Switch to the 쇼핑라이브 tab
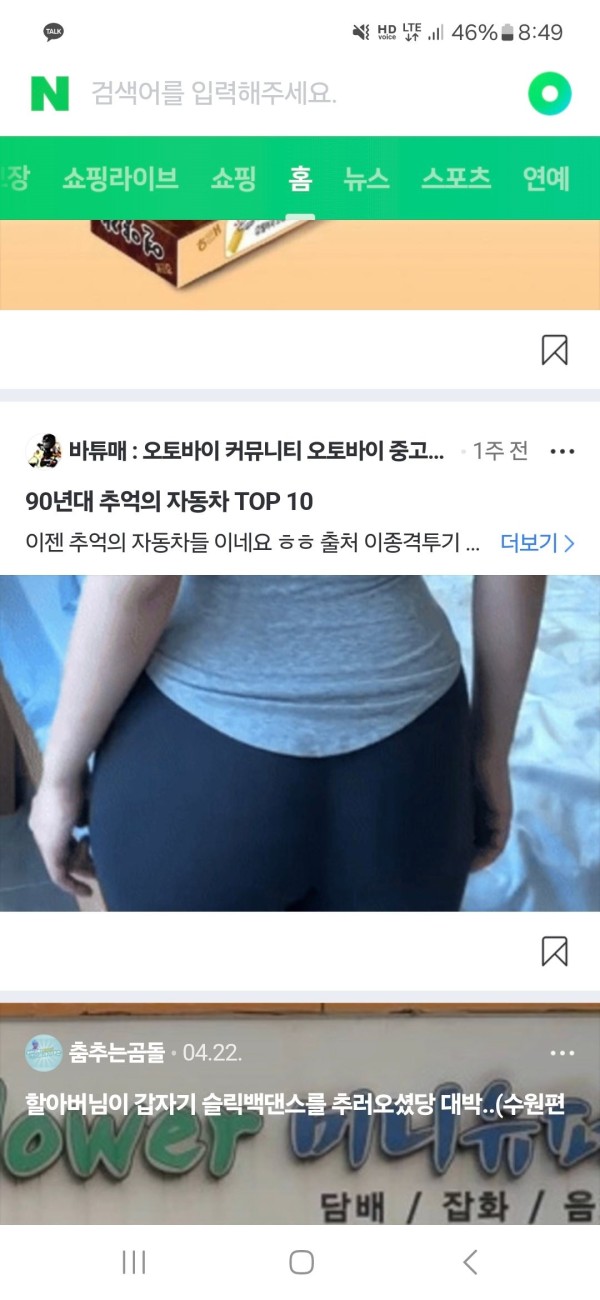Image resolution: width=600 pixels, height=1300 pixels. (120, 179)
